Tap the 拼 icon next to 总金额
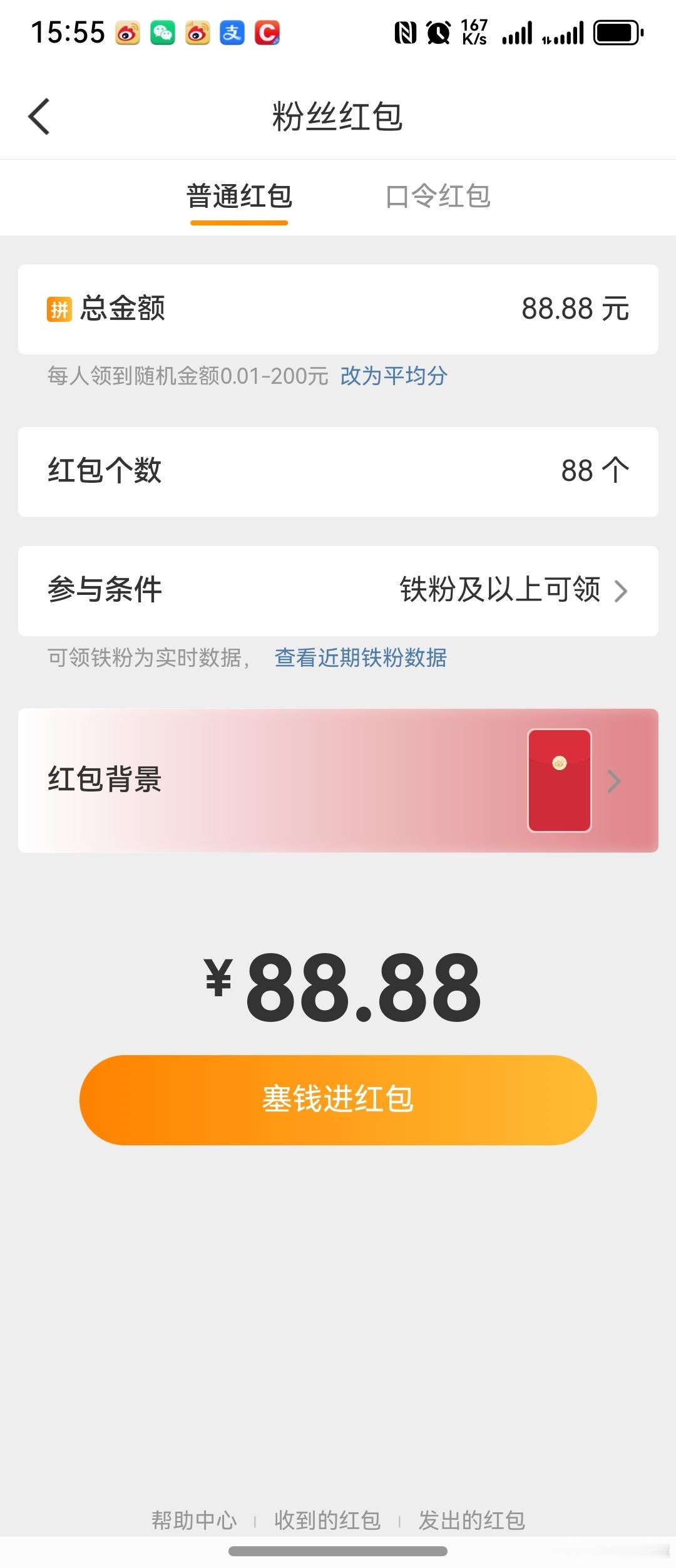Screen dimensions: 676x1568 (x=59, y=309)
